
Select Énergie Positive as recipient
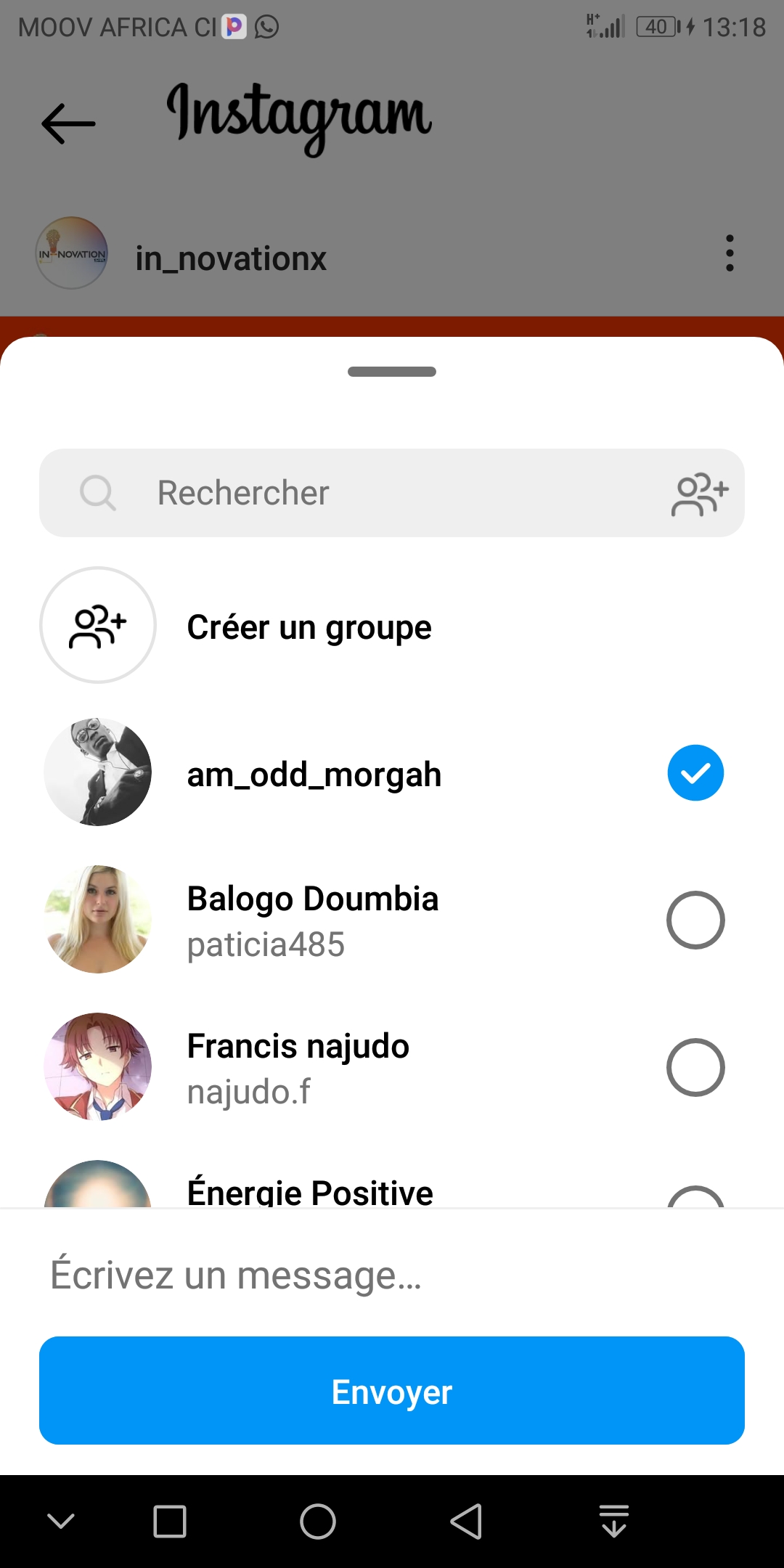(695, 1196)
